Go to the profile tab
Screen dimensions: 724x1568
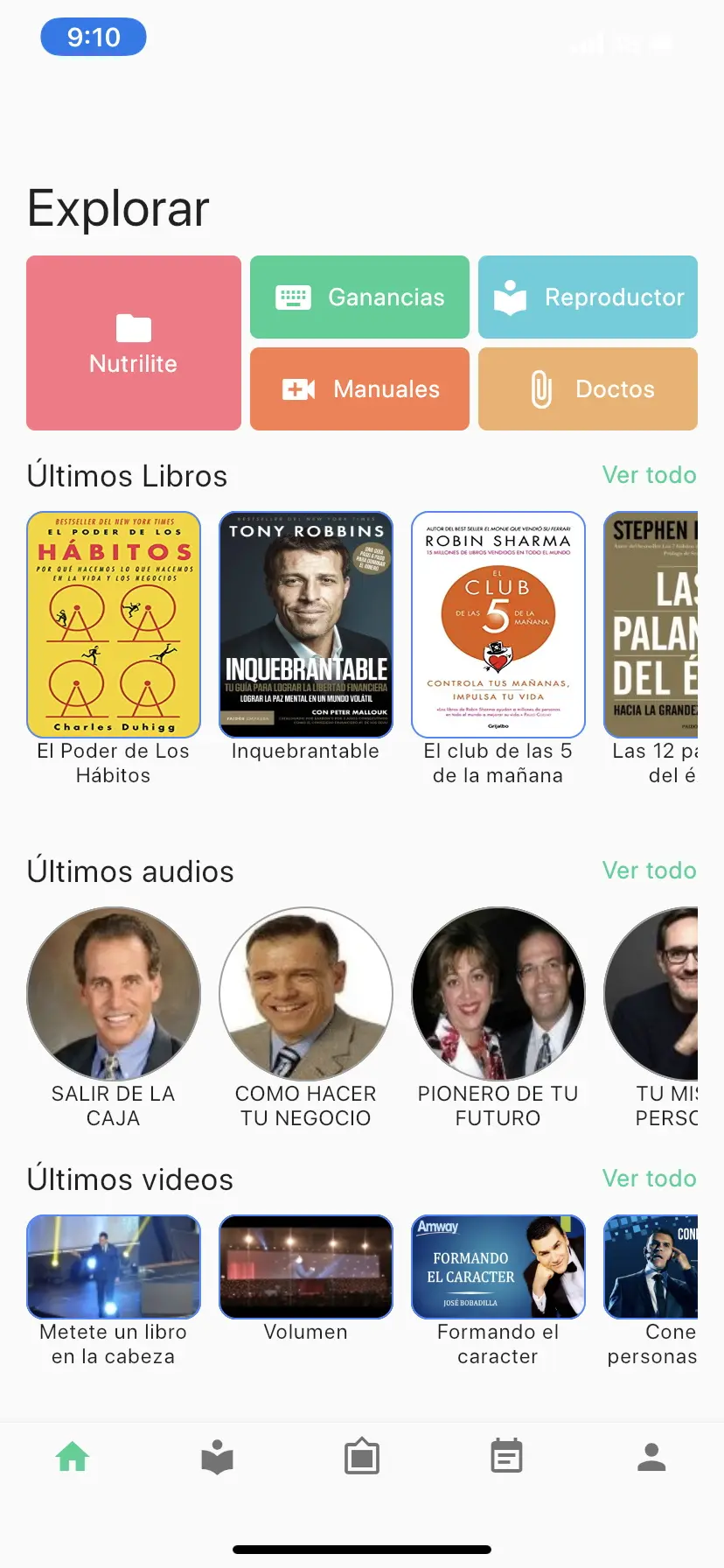coord(651,1458)
